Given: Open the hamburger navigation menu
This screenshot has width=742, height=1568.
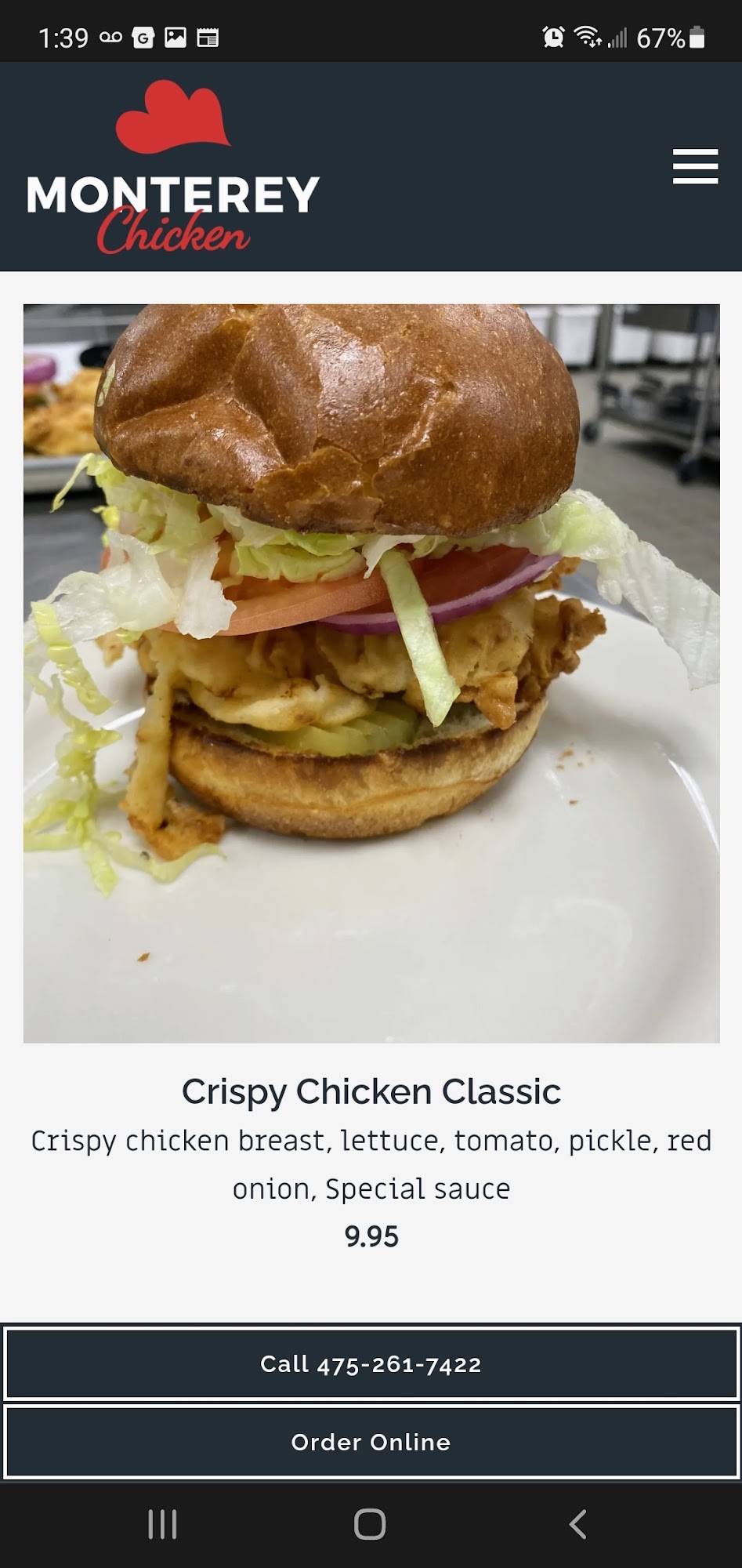Looking at the screenshot, I should 695,166.
